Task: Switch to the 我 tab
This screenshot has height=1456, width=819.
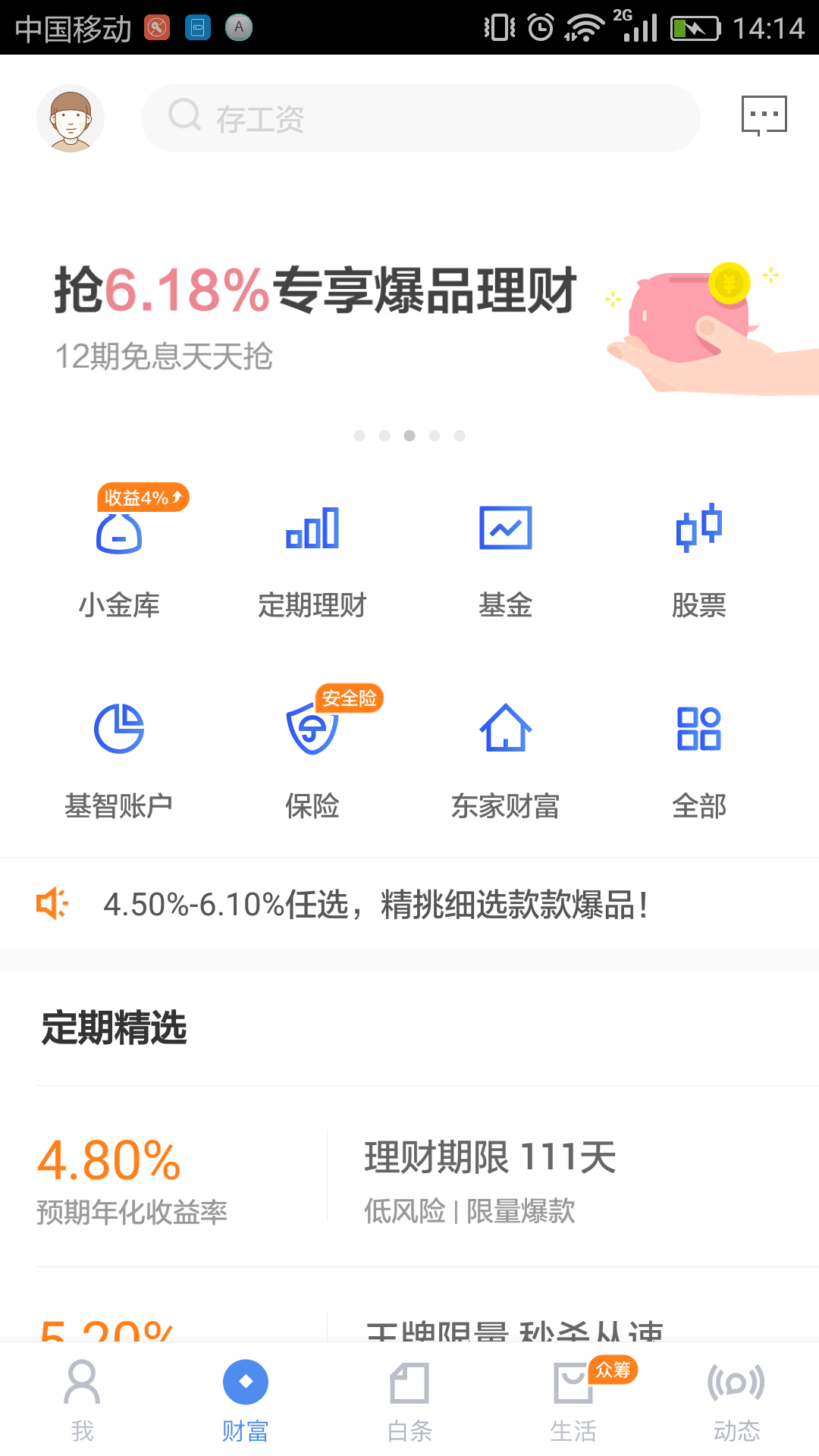Action: click(x=82, y=1400)
